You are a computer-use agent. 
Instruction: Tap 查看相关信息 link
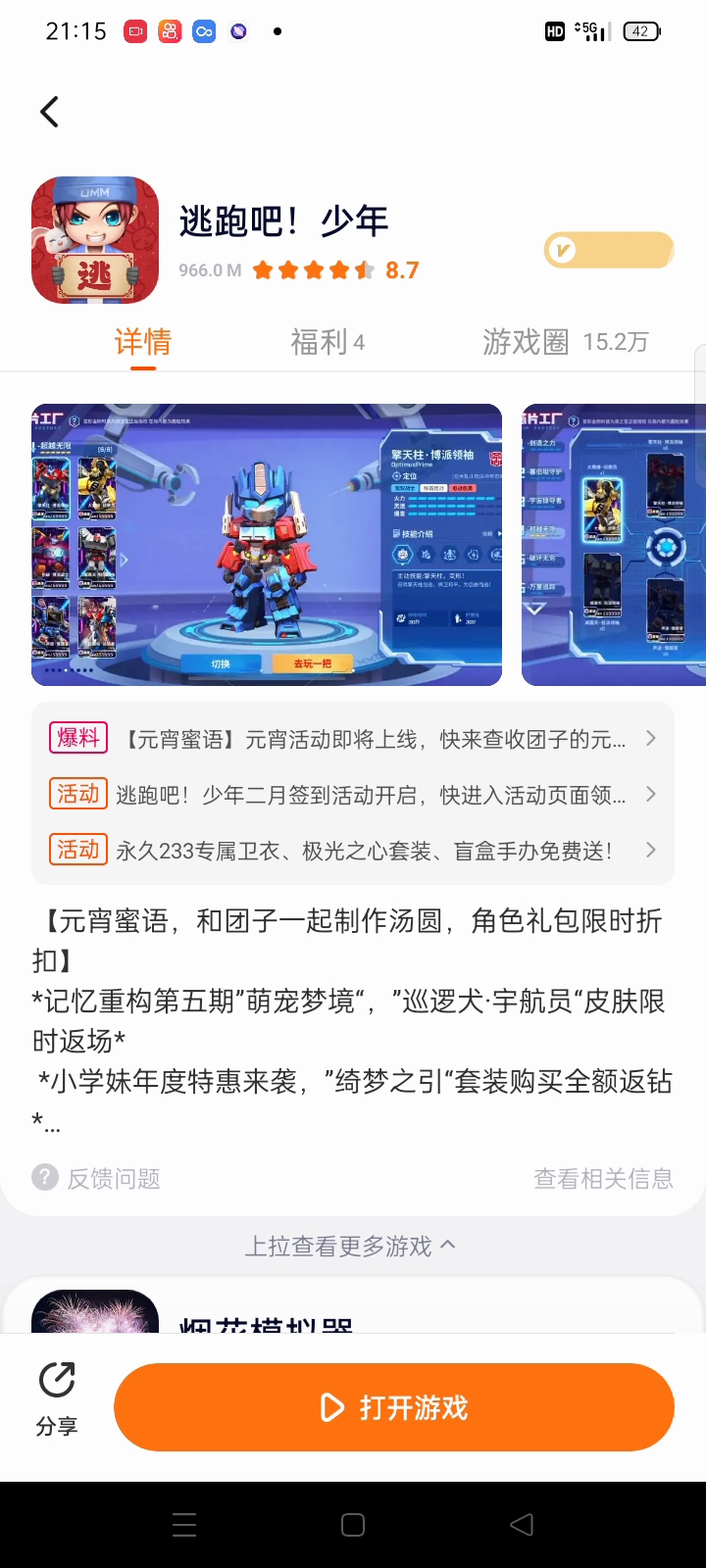point(603,1178)
